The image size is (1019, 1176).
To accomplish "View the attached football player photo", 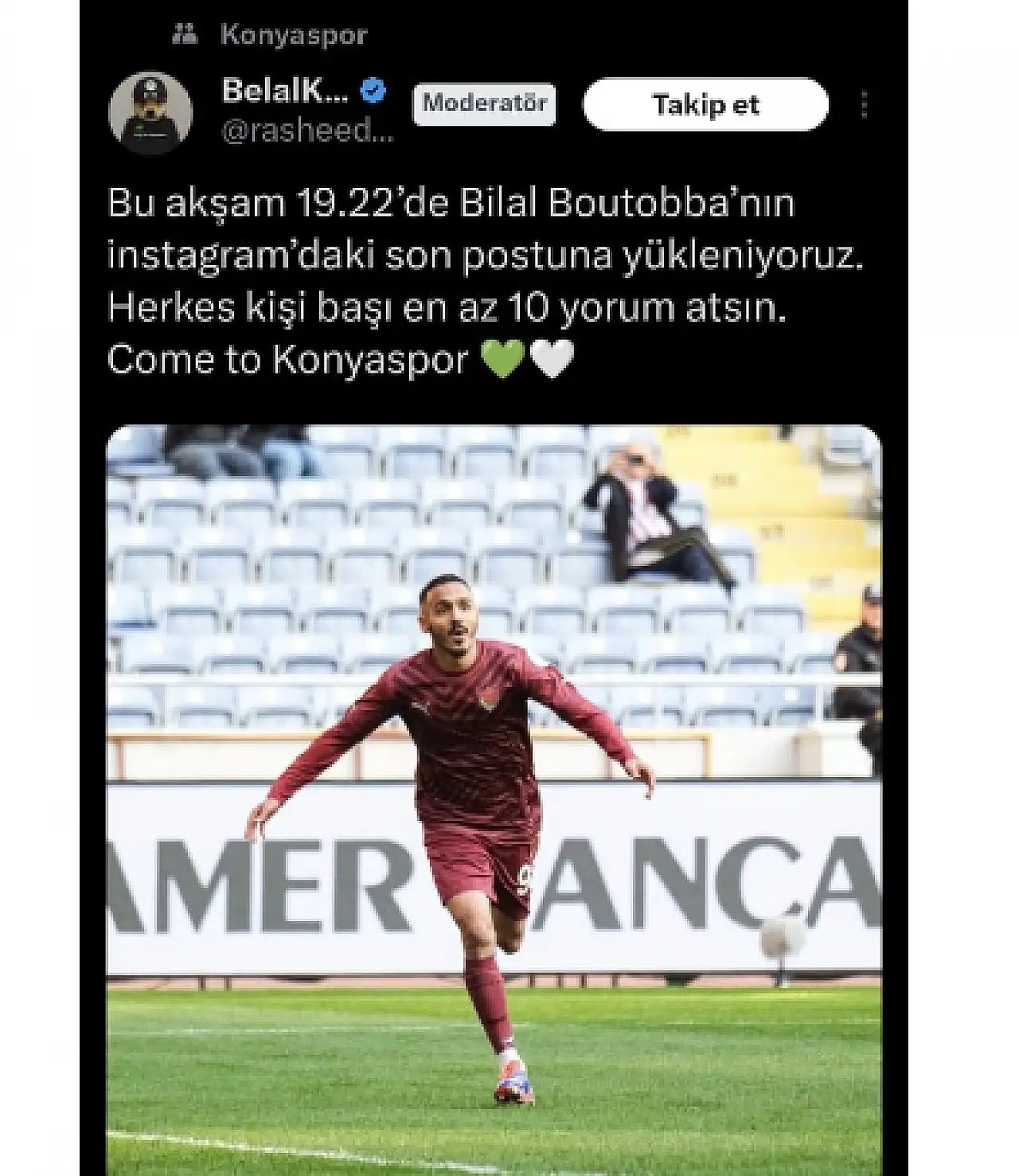I will coord(494,796).
